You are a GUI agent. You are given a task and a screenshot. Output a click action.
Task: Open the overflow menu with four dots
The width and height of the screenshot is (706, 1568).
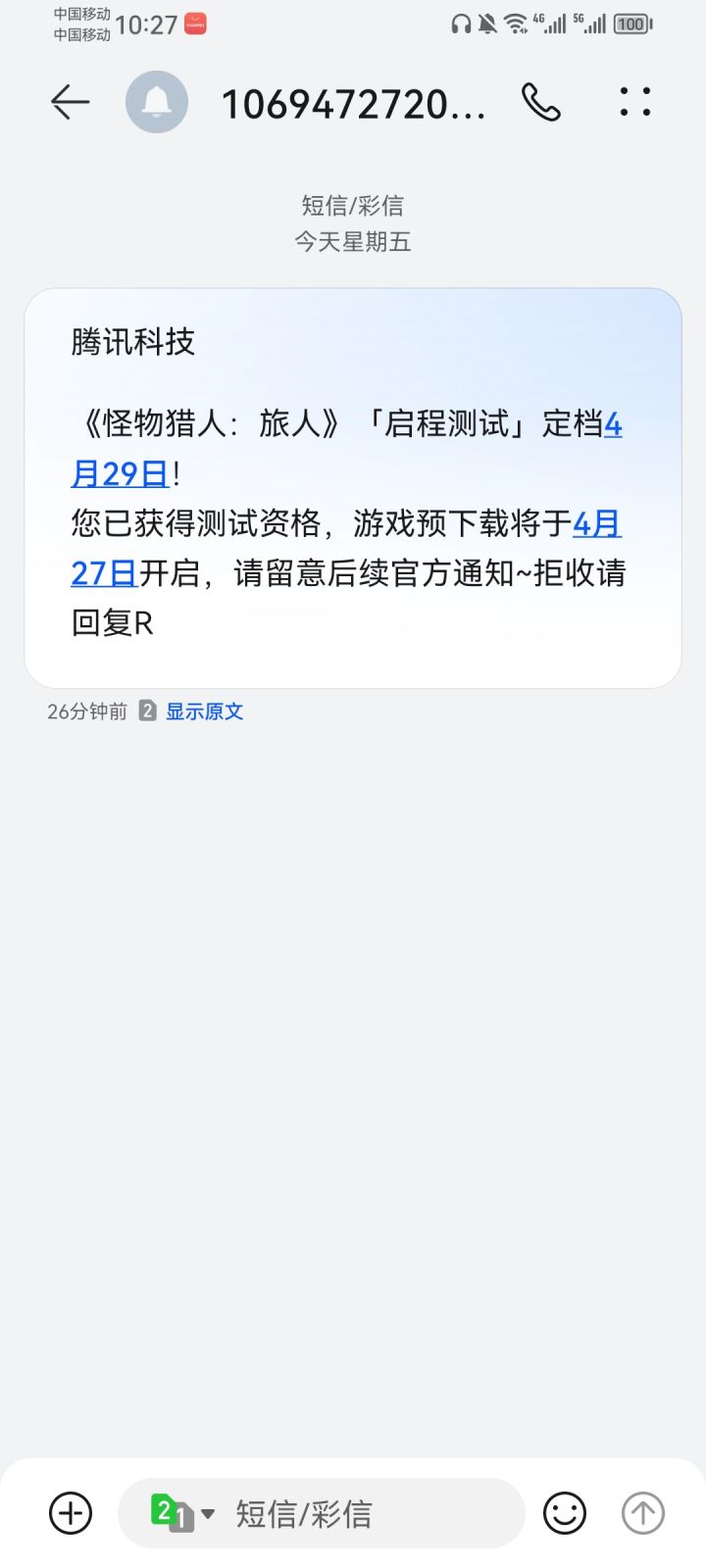635,102
